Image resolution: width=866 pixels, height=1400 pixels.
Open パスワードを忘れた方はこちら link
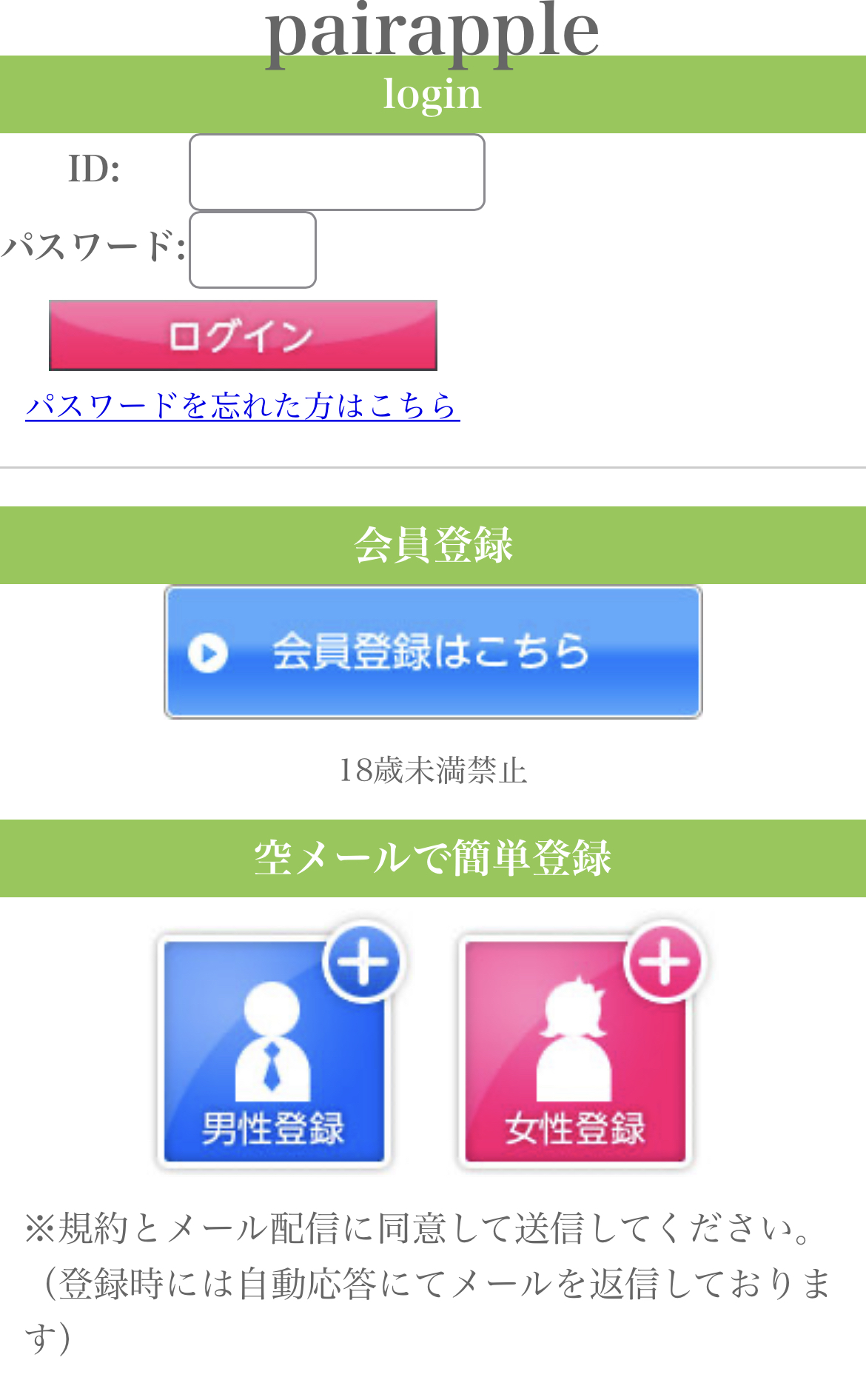pyautogui.click(x=242, y=406)
